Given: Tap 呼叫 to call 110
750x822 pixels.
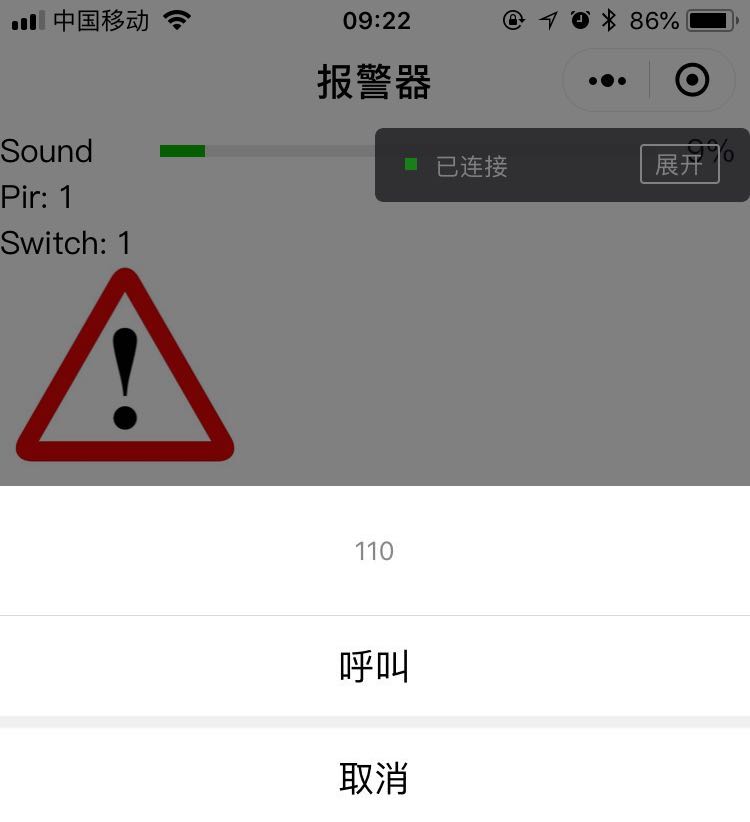Looking at the screenshot, I should [x=374, y=666].
